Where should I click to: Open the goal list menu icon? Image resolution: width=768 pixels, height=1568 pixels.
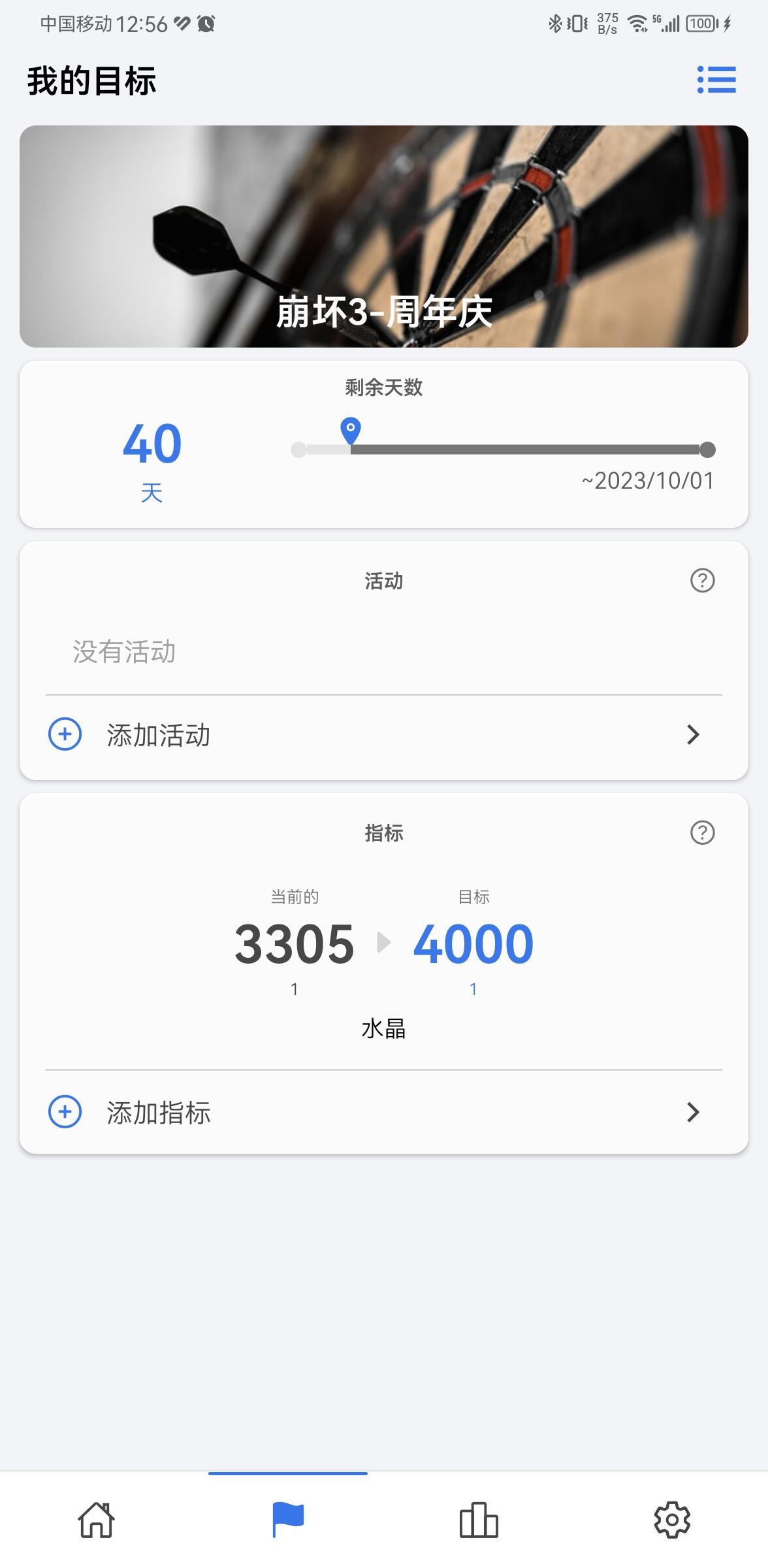[716, 80]
